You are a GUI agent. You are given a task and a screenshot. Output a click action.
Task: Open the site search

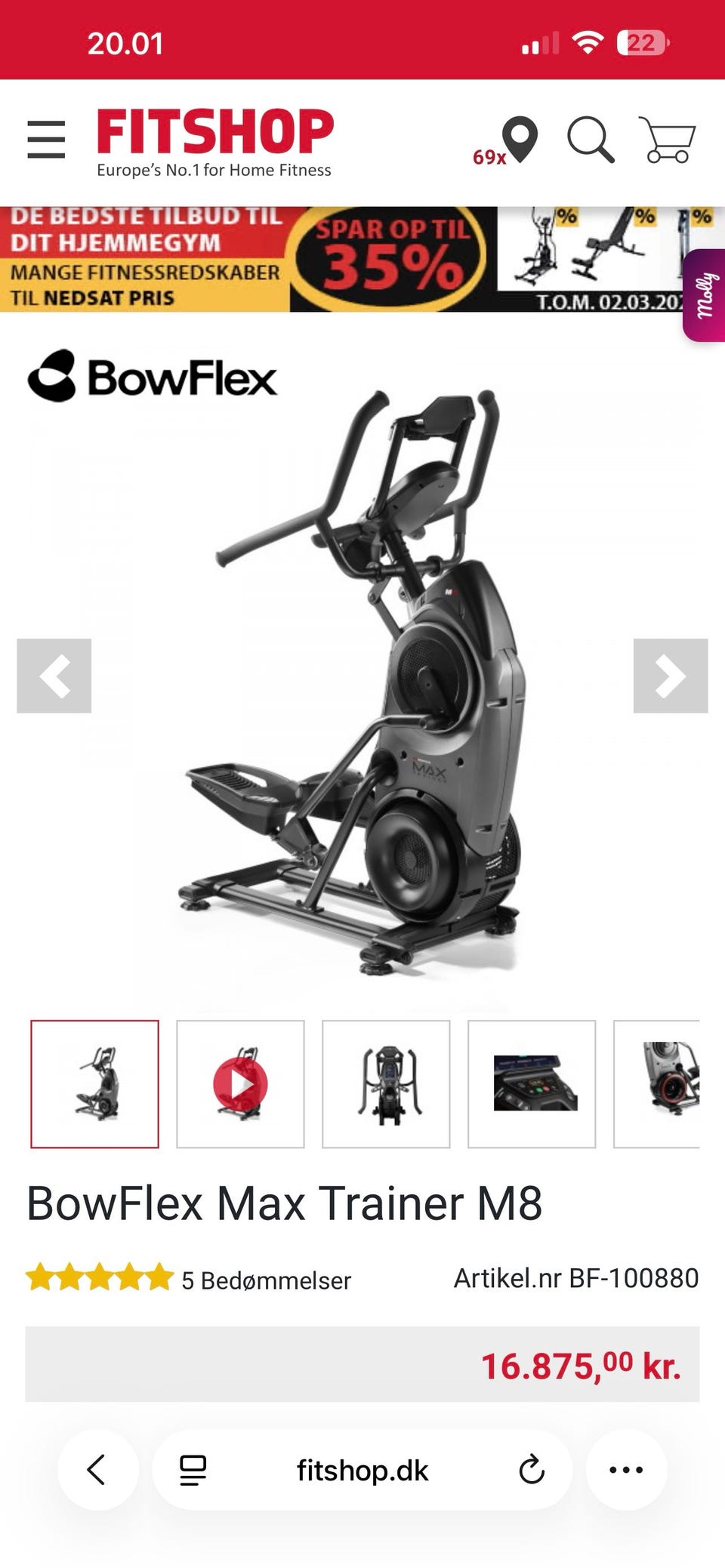pyautogui.click(x=590, y=140)
